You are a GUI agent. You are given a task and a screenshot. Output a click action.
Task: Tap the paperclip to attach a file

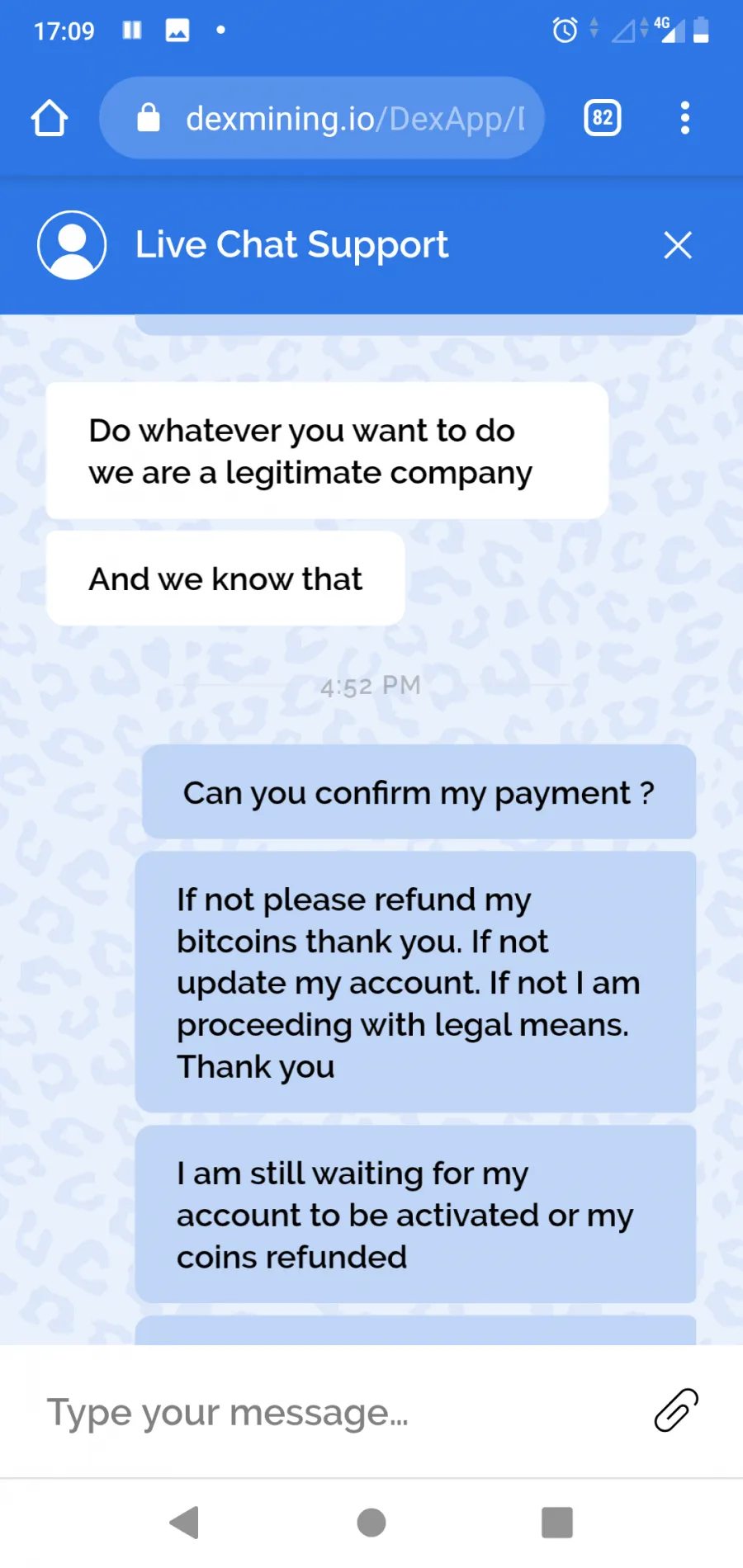coord(676,1410)
